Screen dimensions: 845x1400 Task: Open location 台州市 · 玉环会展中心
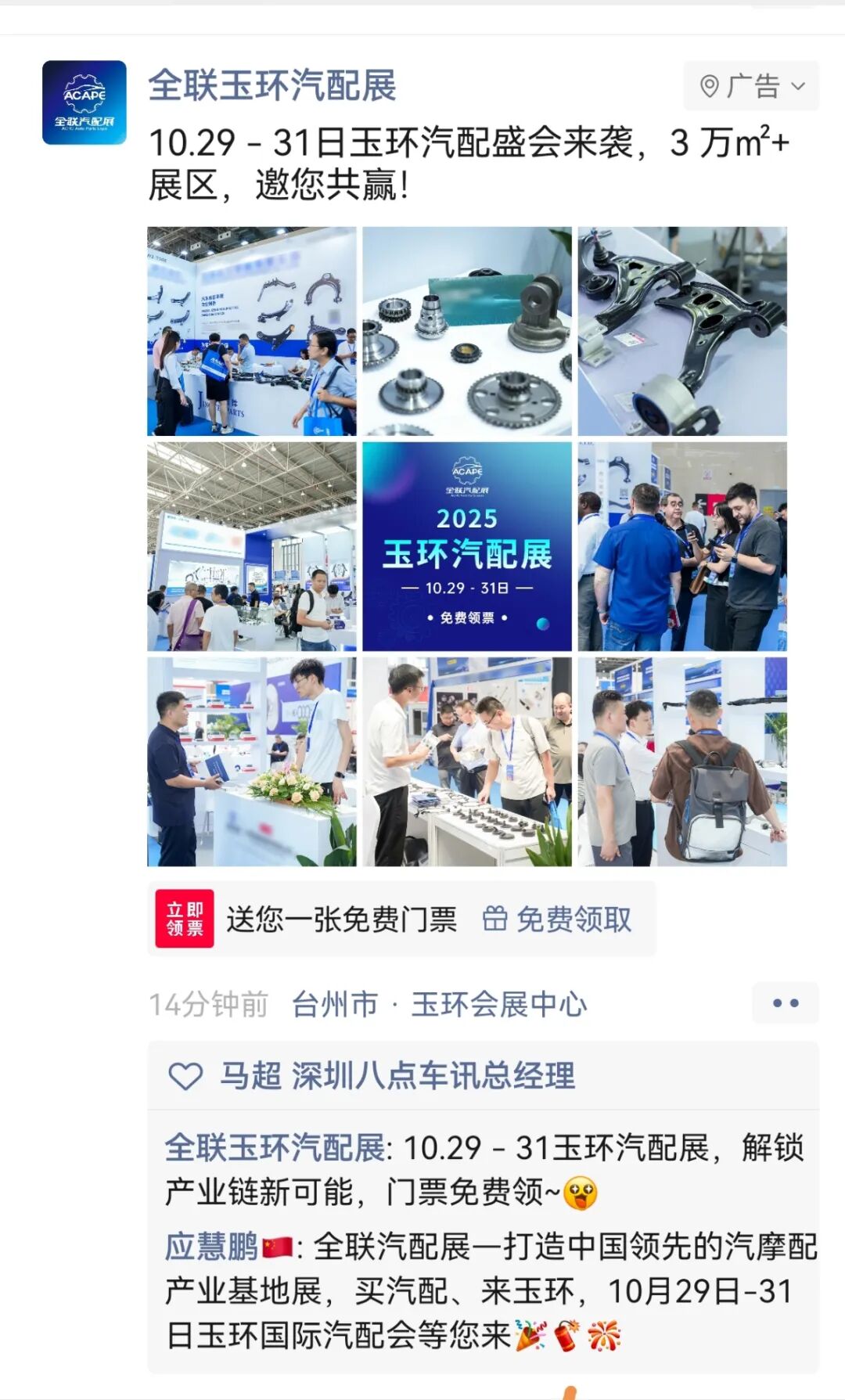coord(439,1004)
